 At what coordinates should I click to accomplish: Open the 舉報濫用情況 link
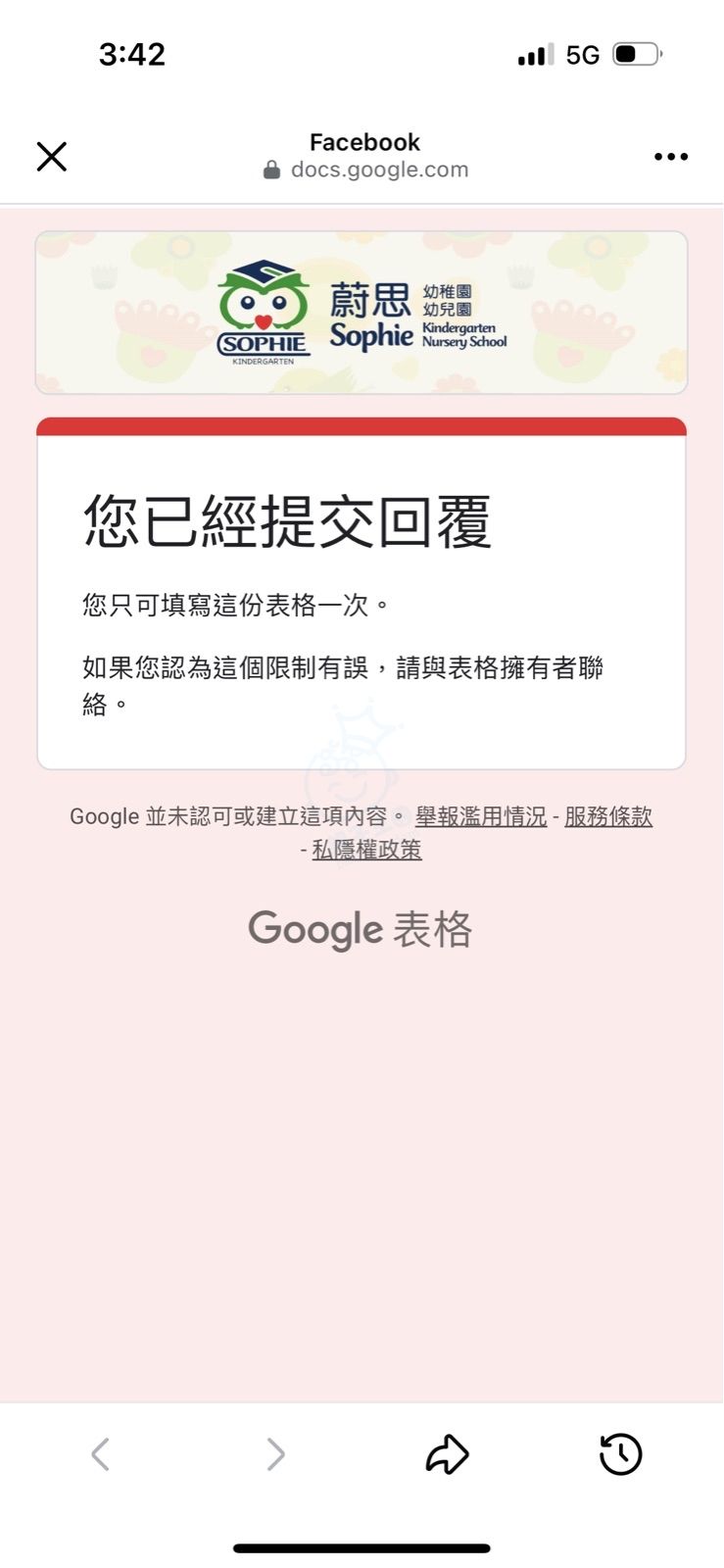[481, 816]
